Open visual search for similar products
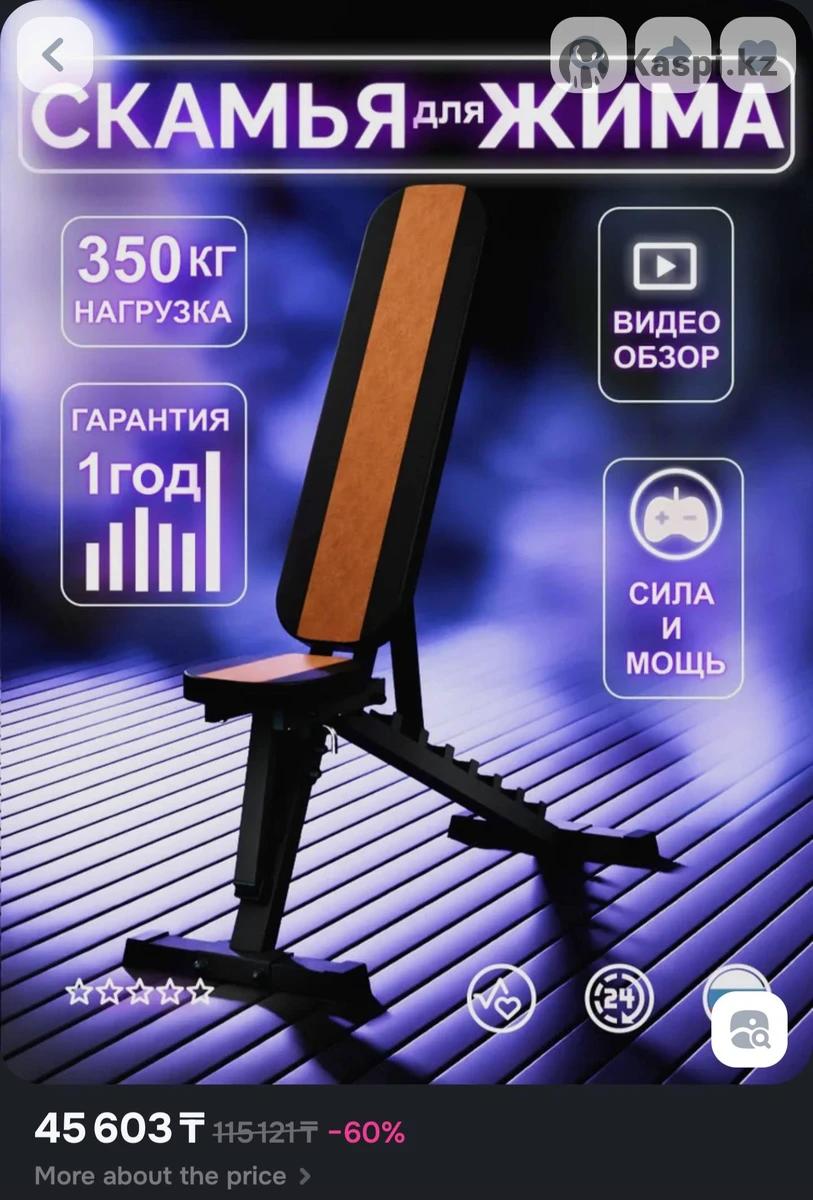The width and height of the screenshot is (813, 1200). [x=748, y=1030]
